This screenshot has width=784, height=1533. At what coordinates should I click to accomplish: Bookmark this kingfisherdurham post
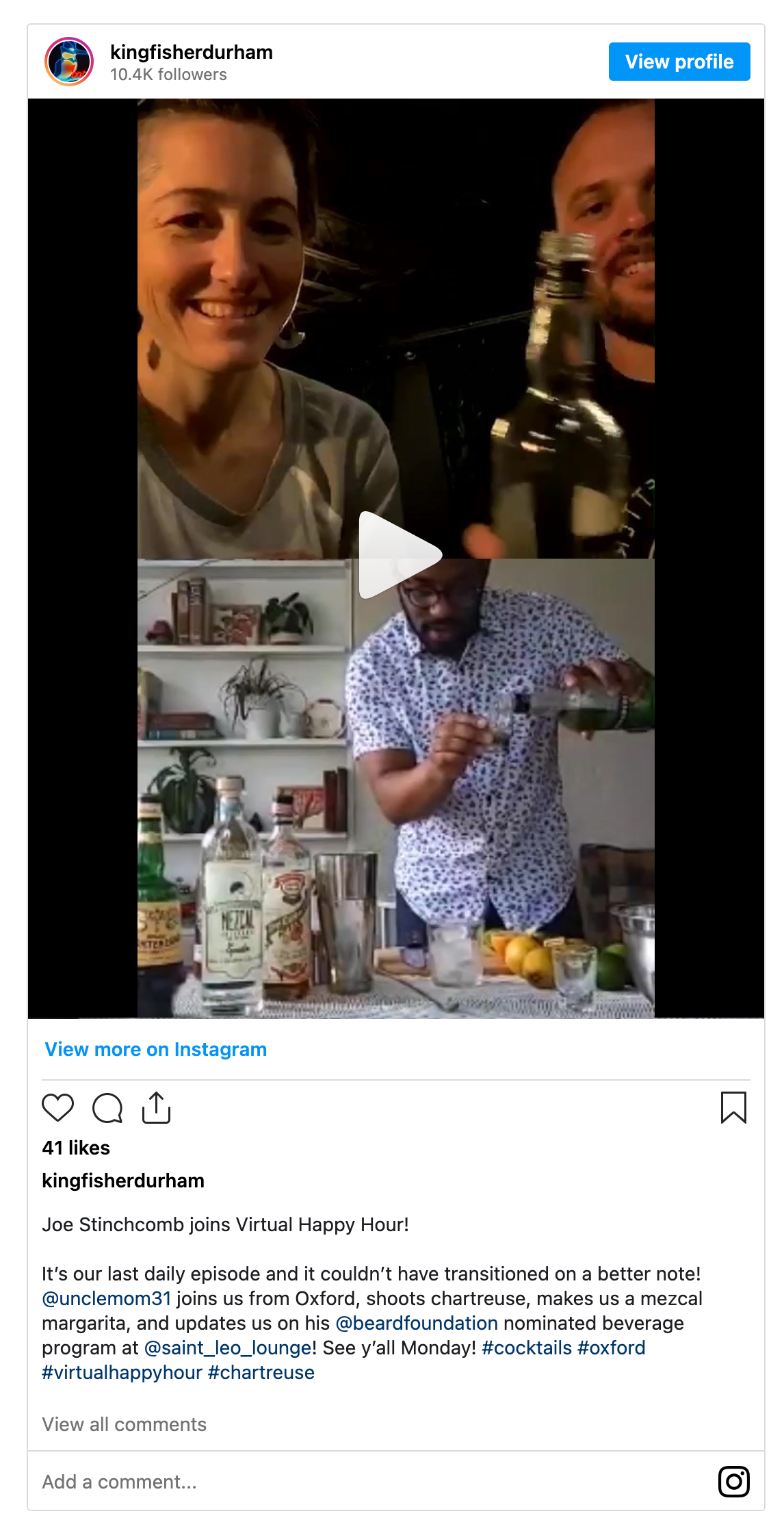tap(733, 1107)
